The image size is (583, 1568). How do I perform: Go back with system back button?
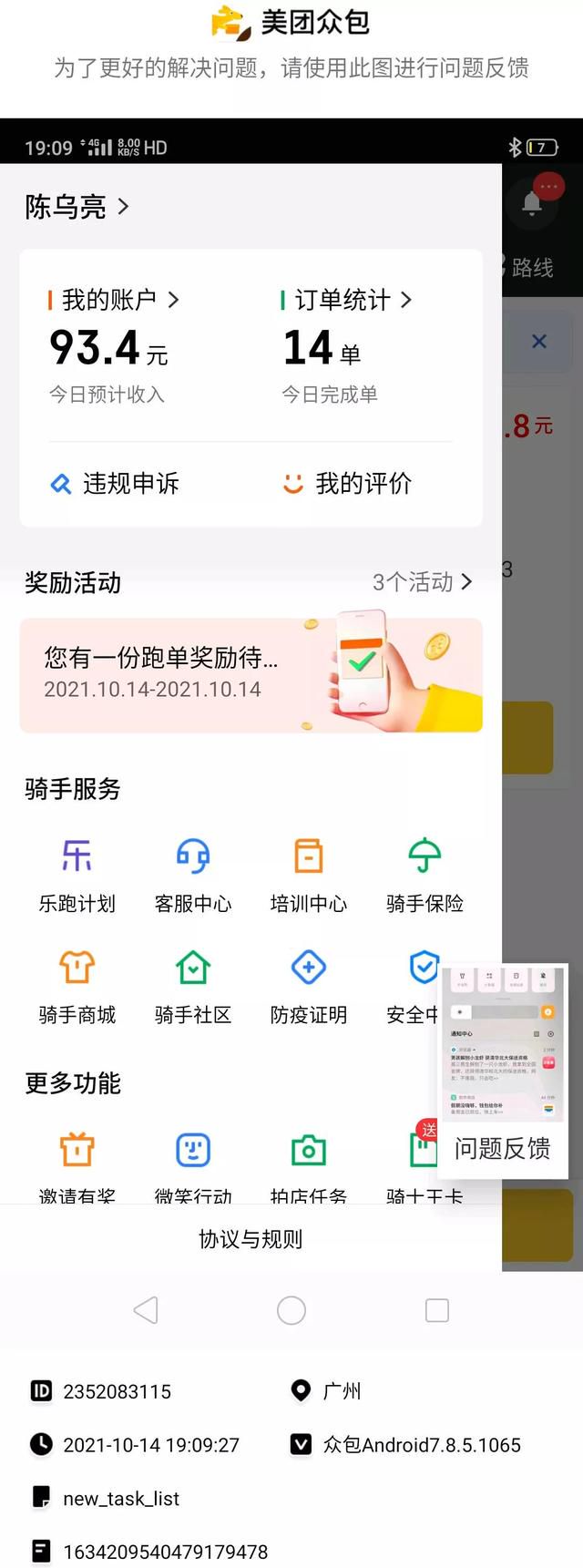tap(146, 1310)
